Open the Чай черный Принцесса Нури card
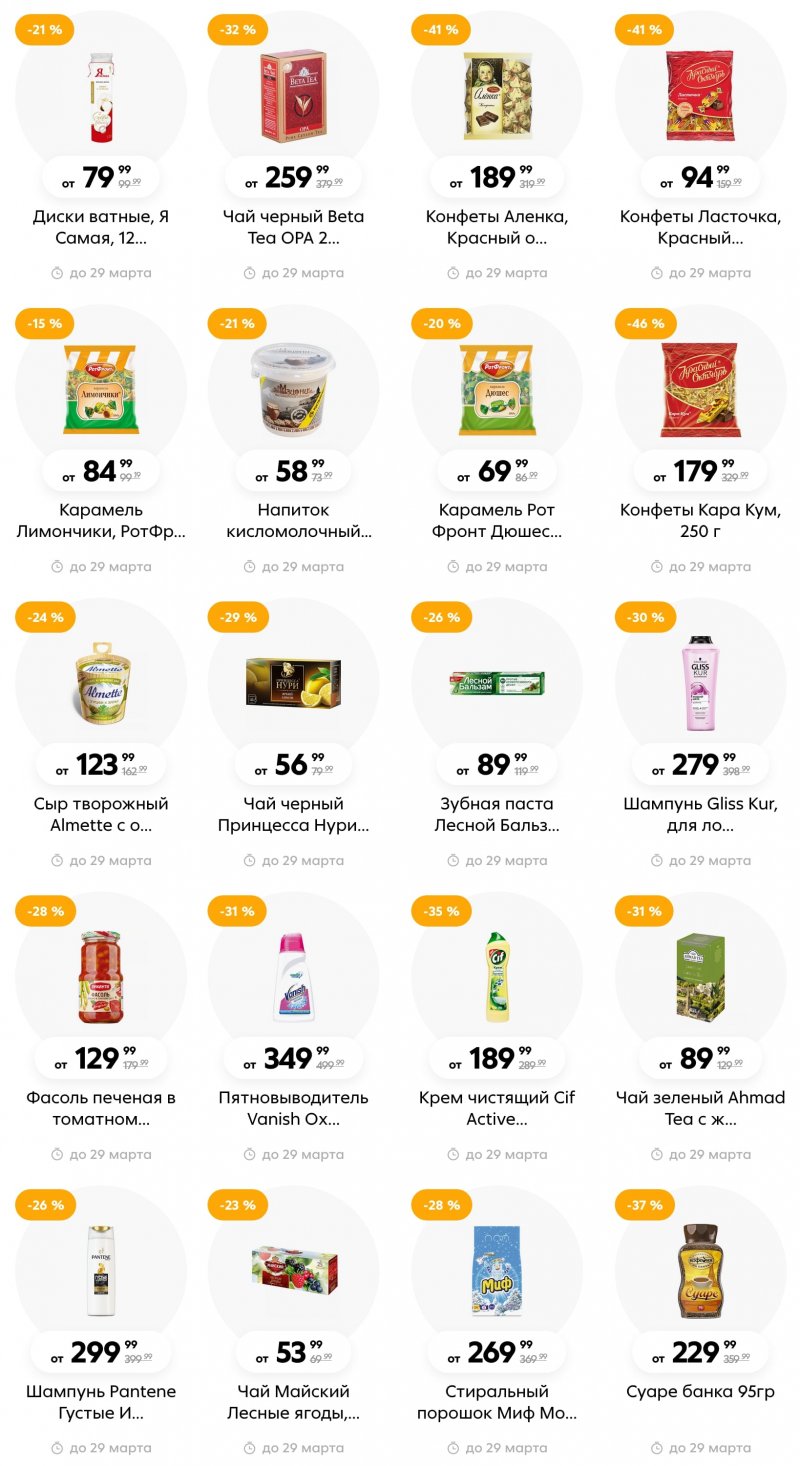 pyautogui.click(x=293, y=685)
